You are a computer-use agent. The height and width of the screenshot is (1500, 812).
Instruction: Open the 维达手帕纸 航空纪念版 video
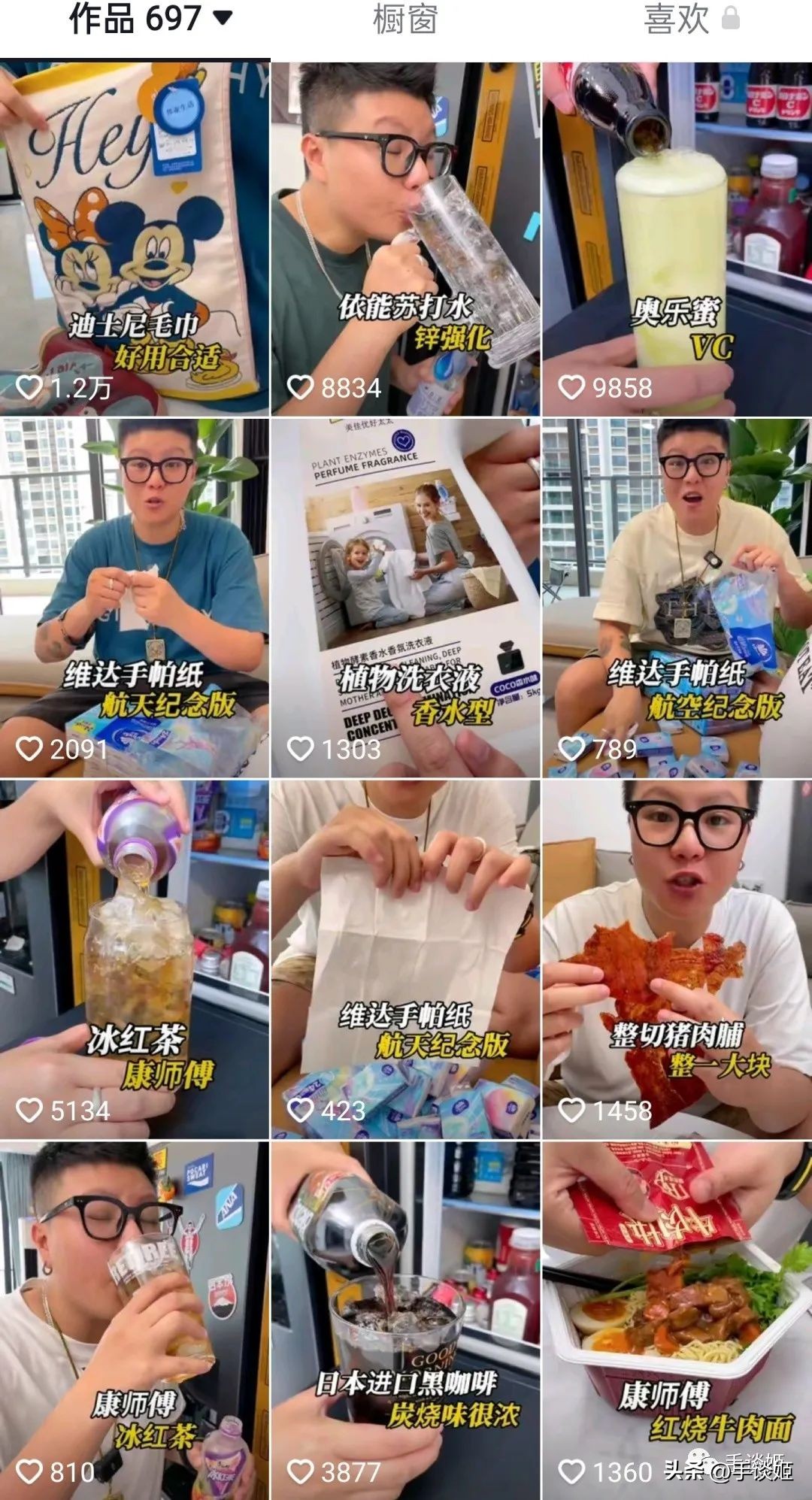pyautogui.click(x=677, y=598)
